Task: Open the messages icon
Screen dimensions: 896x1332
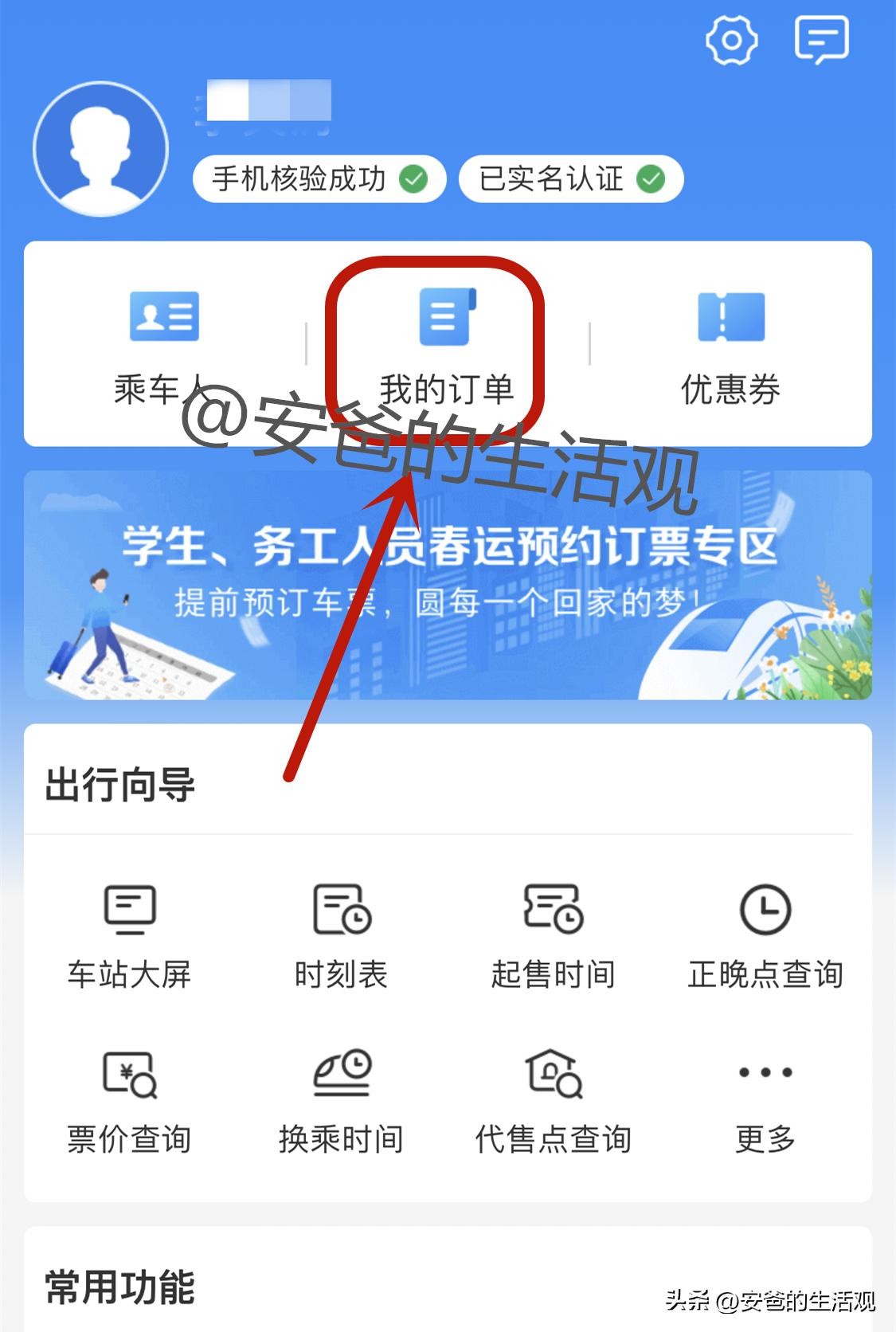Action: pyautogui.click(x=822, y=41)
